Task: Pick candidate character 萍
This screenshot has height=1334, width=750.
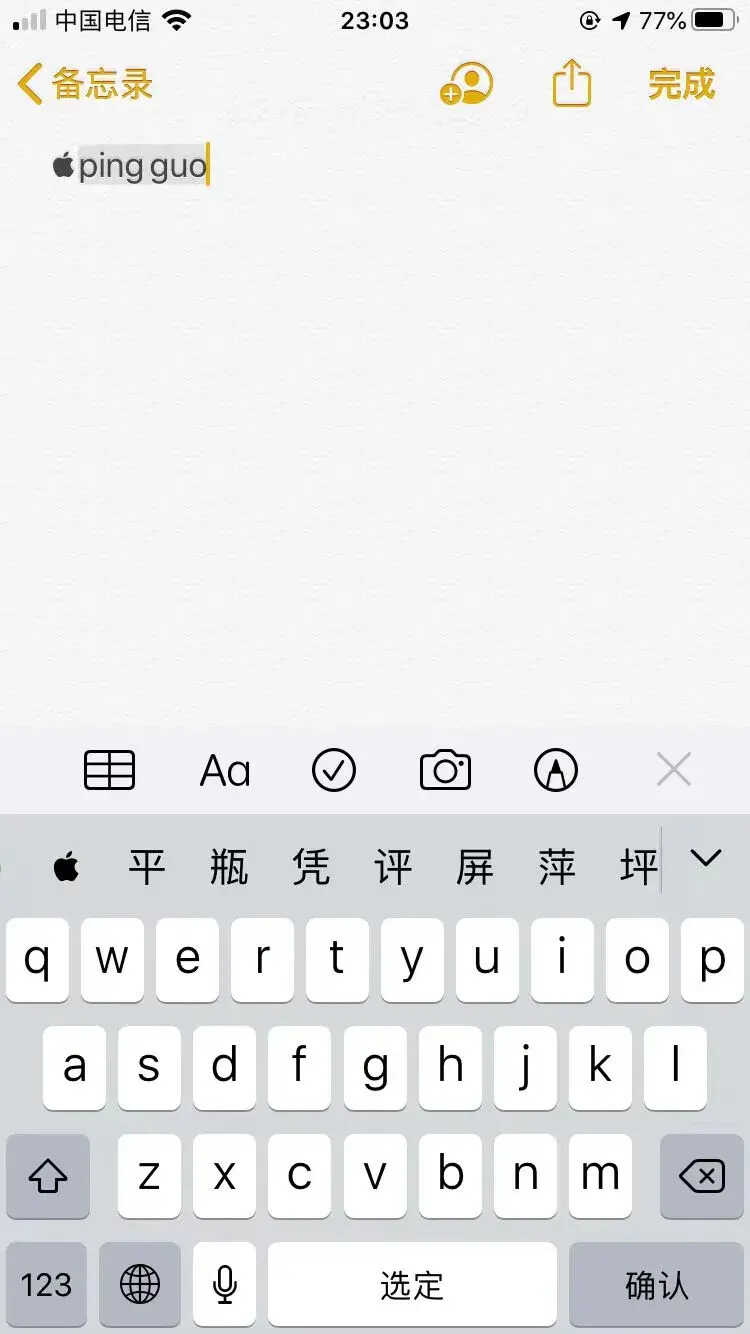Action: [x=557, y=867]
